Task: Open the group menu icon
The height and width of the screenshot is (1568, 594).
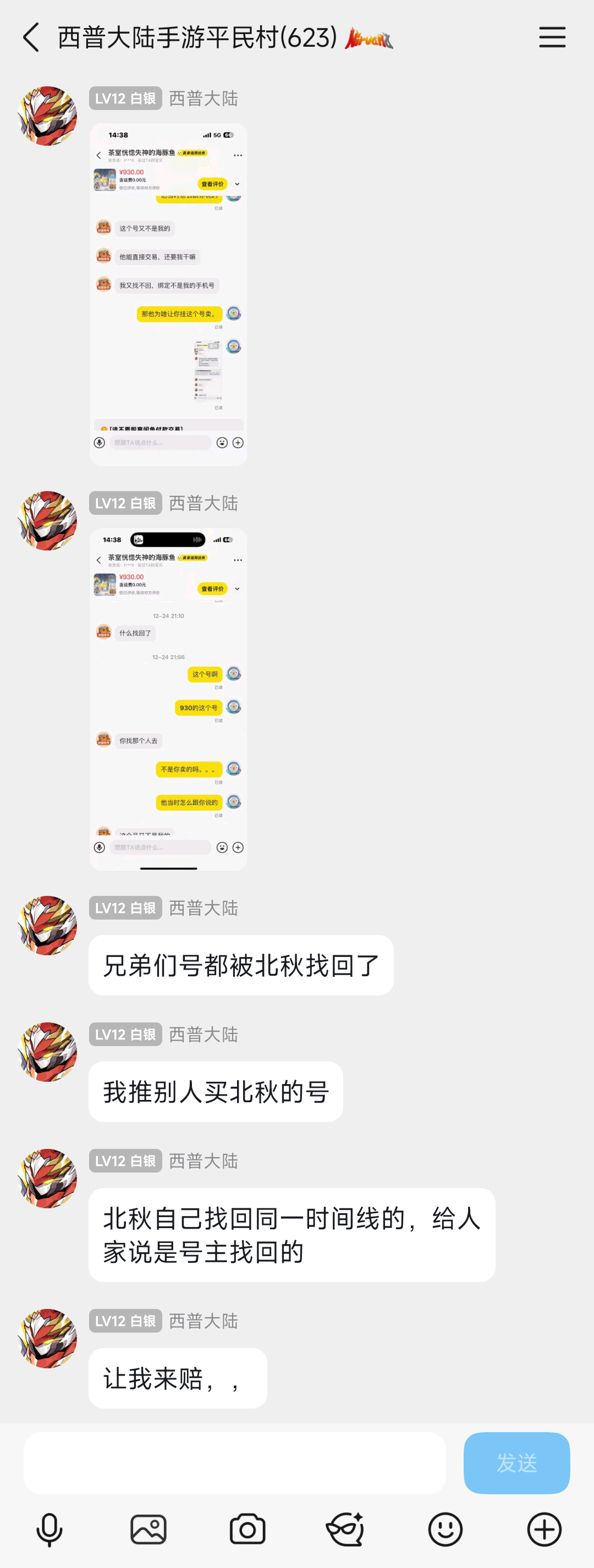Action: (552, 38)
